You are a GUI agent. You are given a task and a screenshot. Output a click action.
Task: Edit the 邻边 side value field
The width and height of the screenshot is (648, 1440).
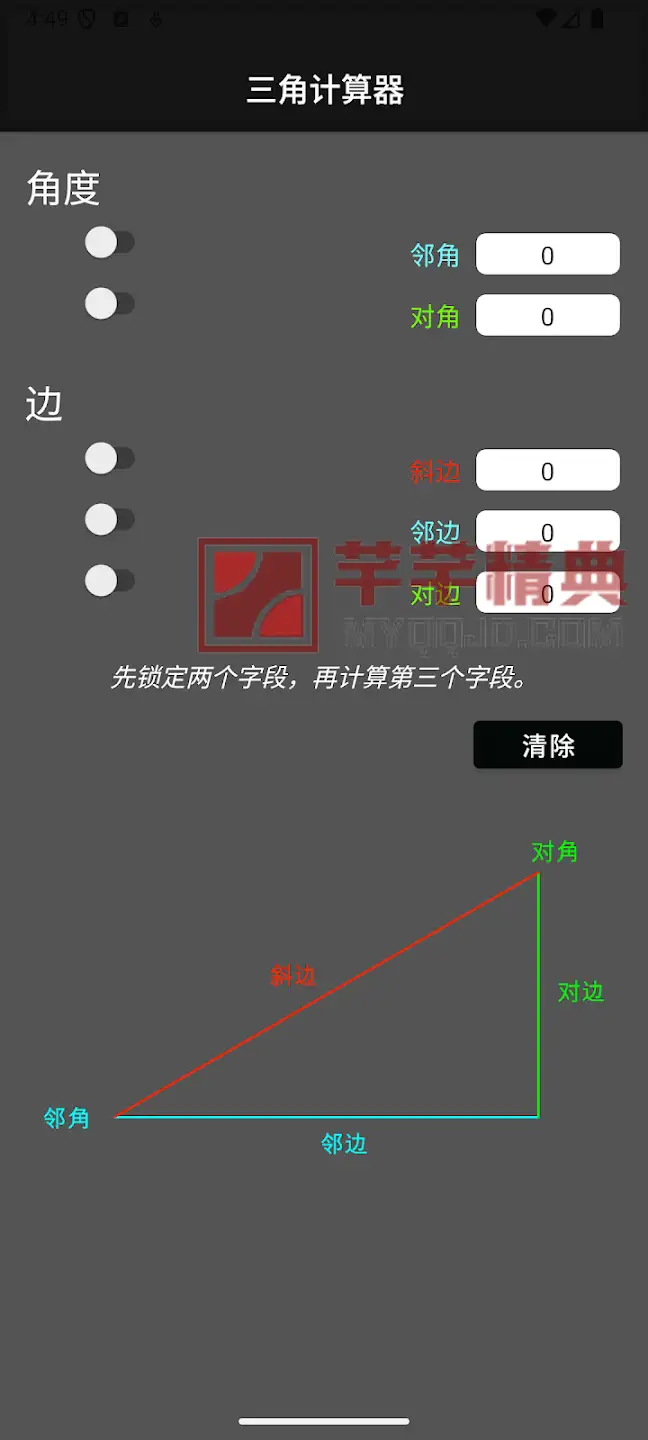click(x=547, y=531)
